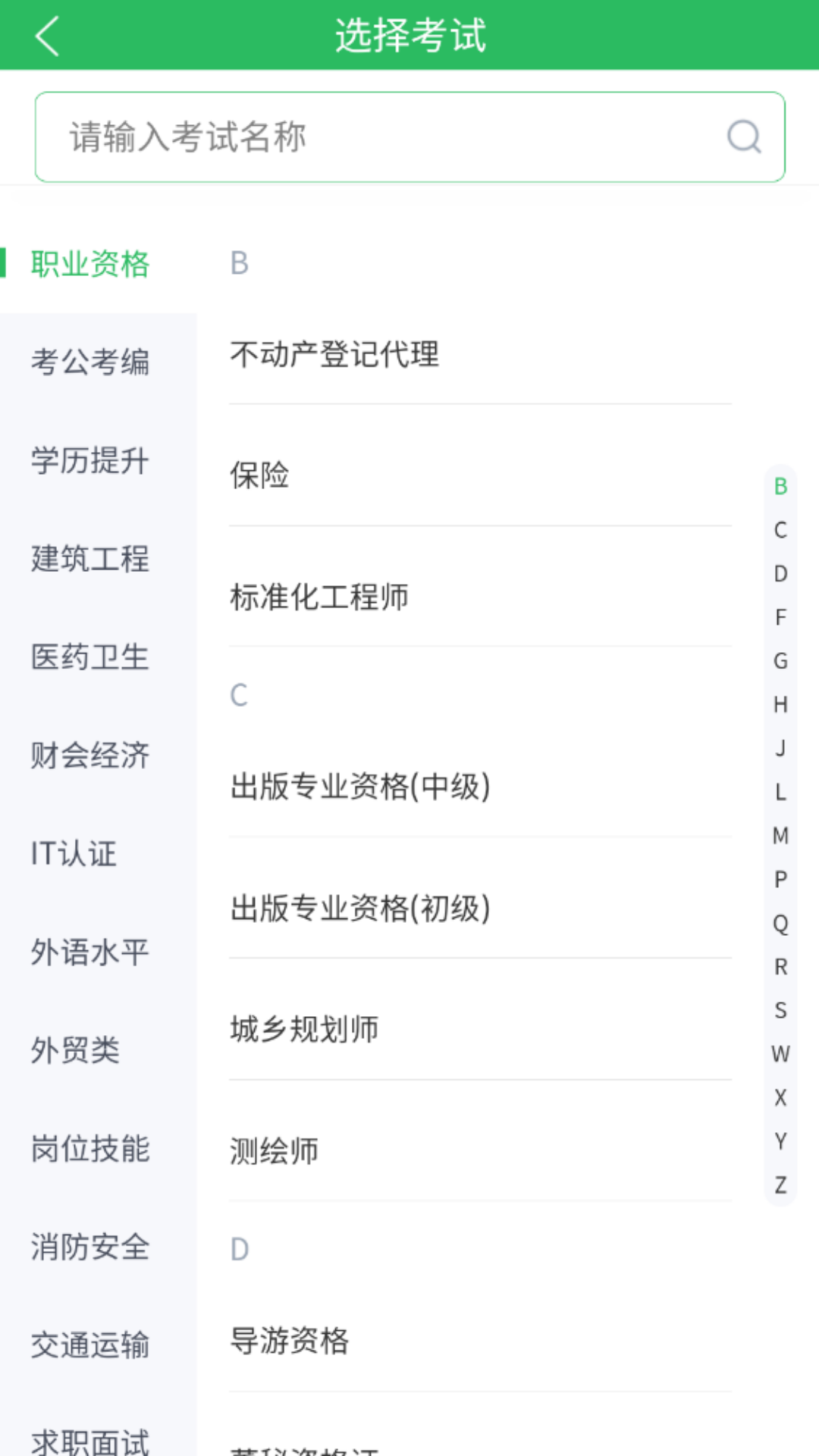The width and height of the screenshot is (819, 1456).
Task: Select the 财会经济 category
Action: (x=90, y=755)
